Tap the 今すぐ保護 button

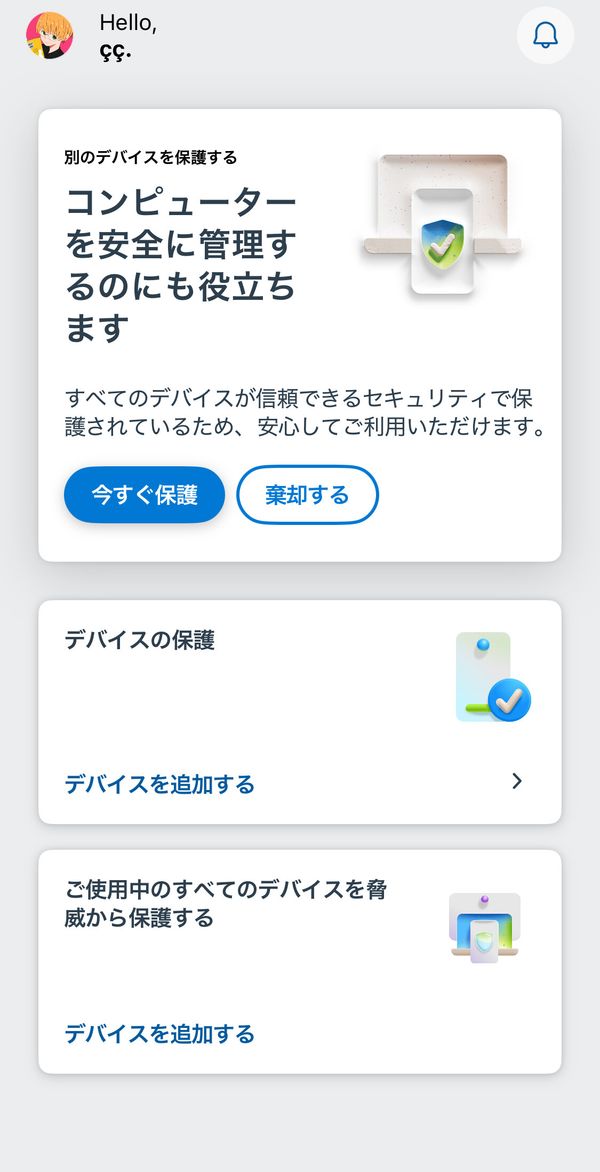pos(144,495)
